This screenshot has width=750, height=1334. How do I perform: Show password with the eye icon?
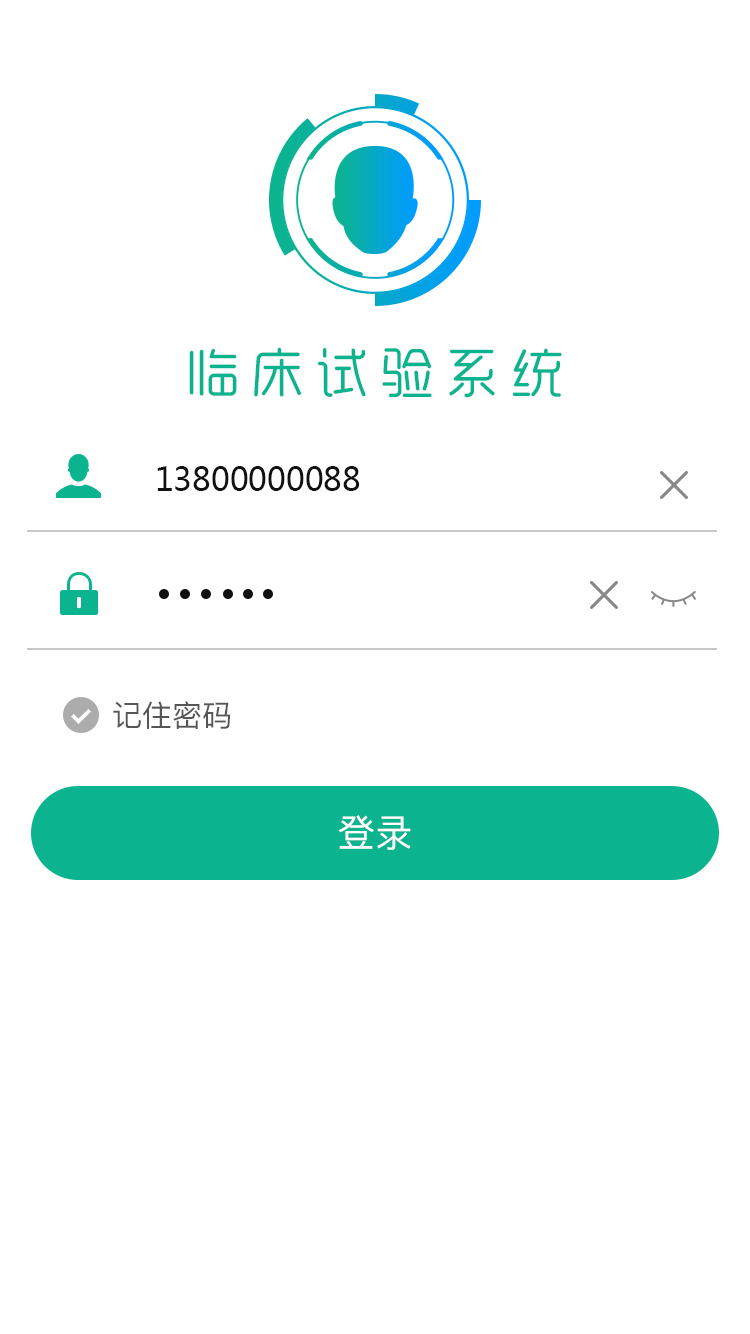tap(673, 597)
